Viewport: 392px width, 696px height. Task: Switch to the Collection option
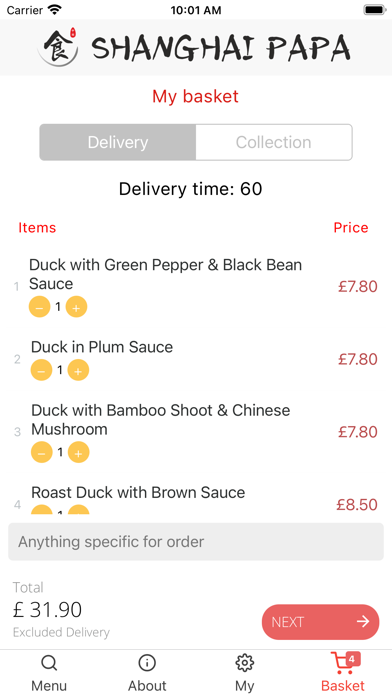click(274, 142)
